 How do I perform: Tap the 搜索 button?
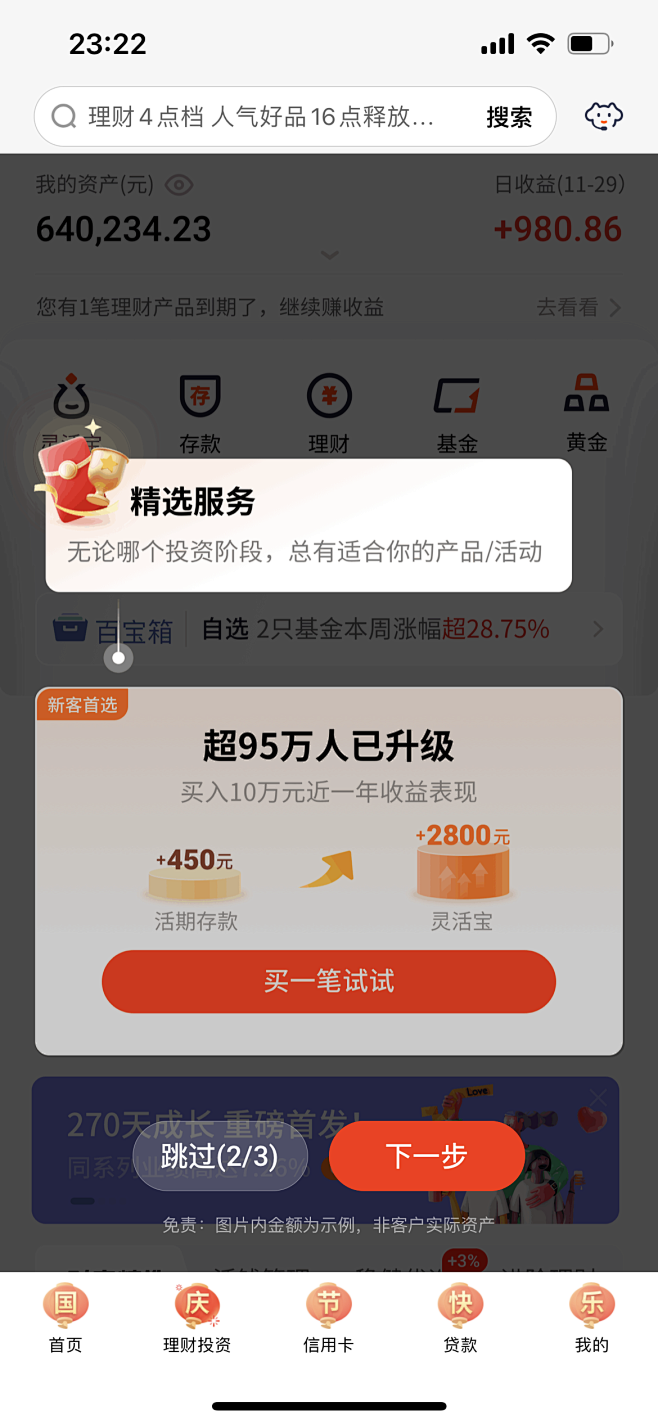[x=509, y=117]
